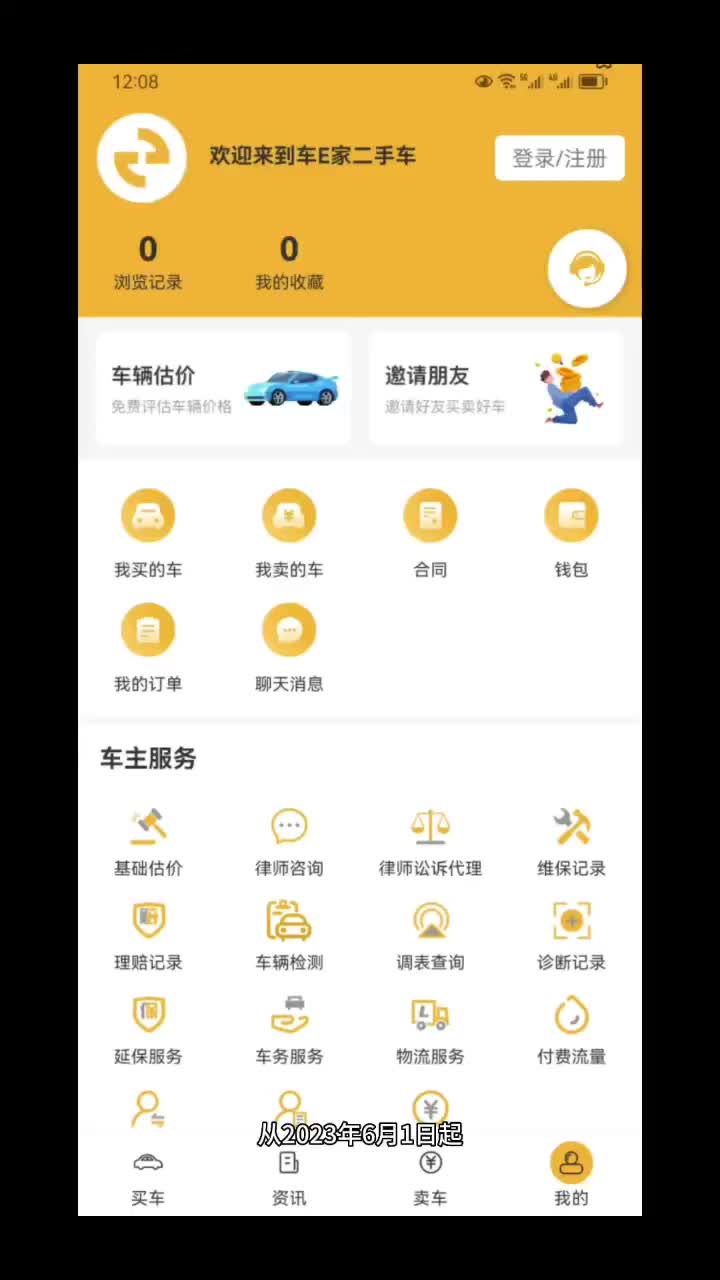The height and width of the screenshot is (1280, 720).
Task: Open 我买的车 (My Purchased Cars)
Action: (x=148, y=532)
